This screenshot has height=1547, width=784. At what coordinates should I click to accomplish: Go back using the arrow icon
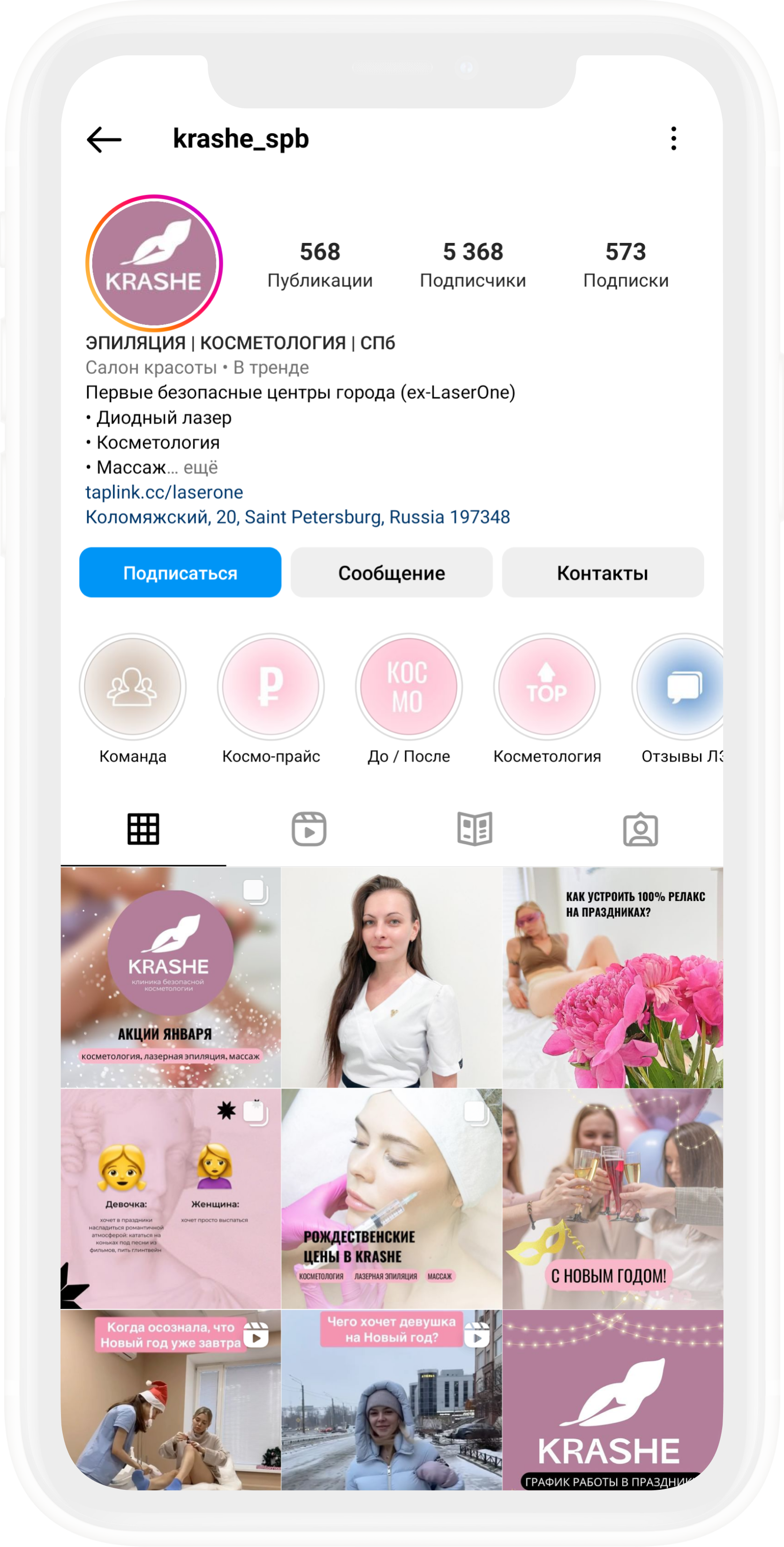[104, 139]
